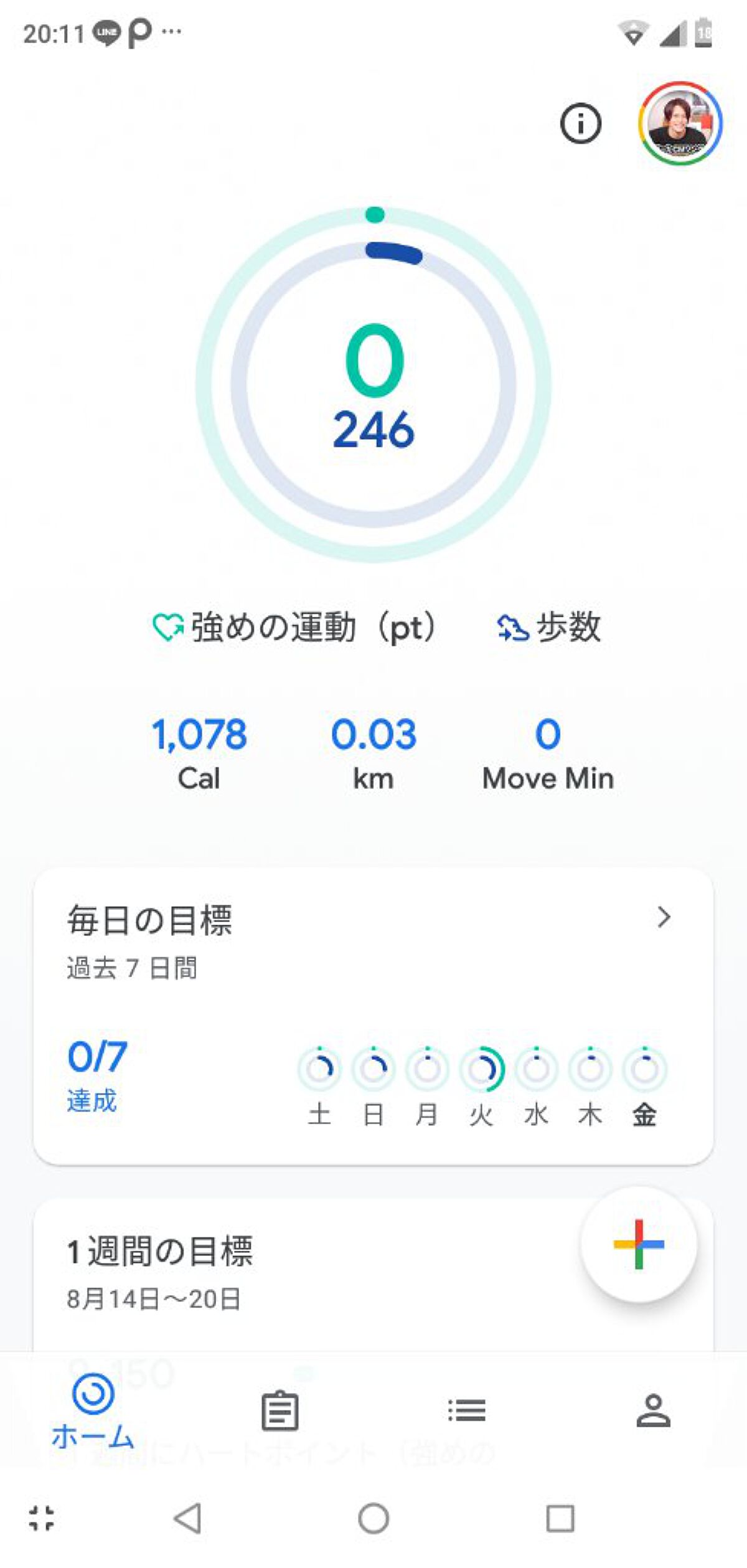Viewport: 747px width, 1568px height.
Task: Open the recent apps view
Action: 560,1518
